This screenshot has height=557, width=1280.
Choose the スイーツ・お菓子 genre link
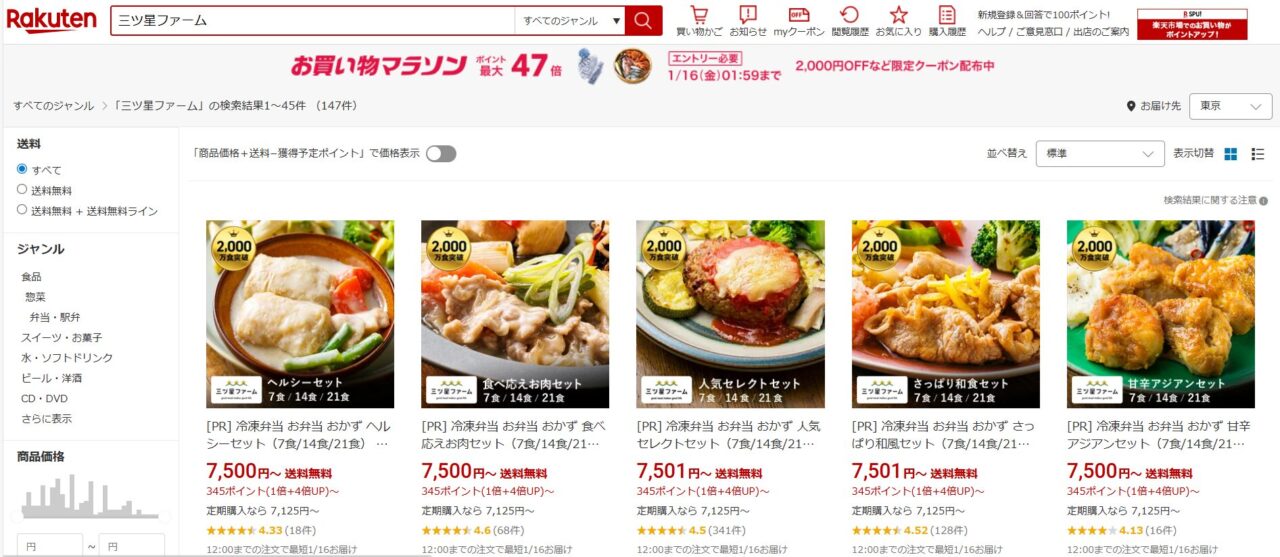pos(61,338)
